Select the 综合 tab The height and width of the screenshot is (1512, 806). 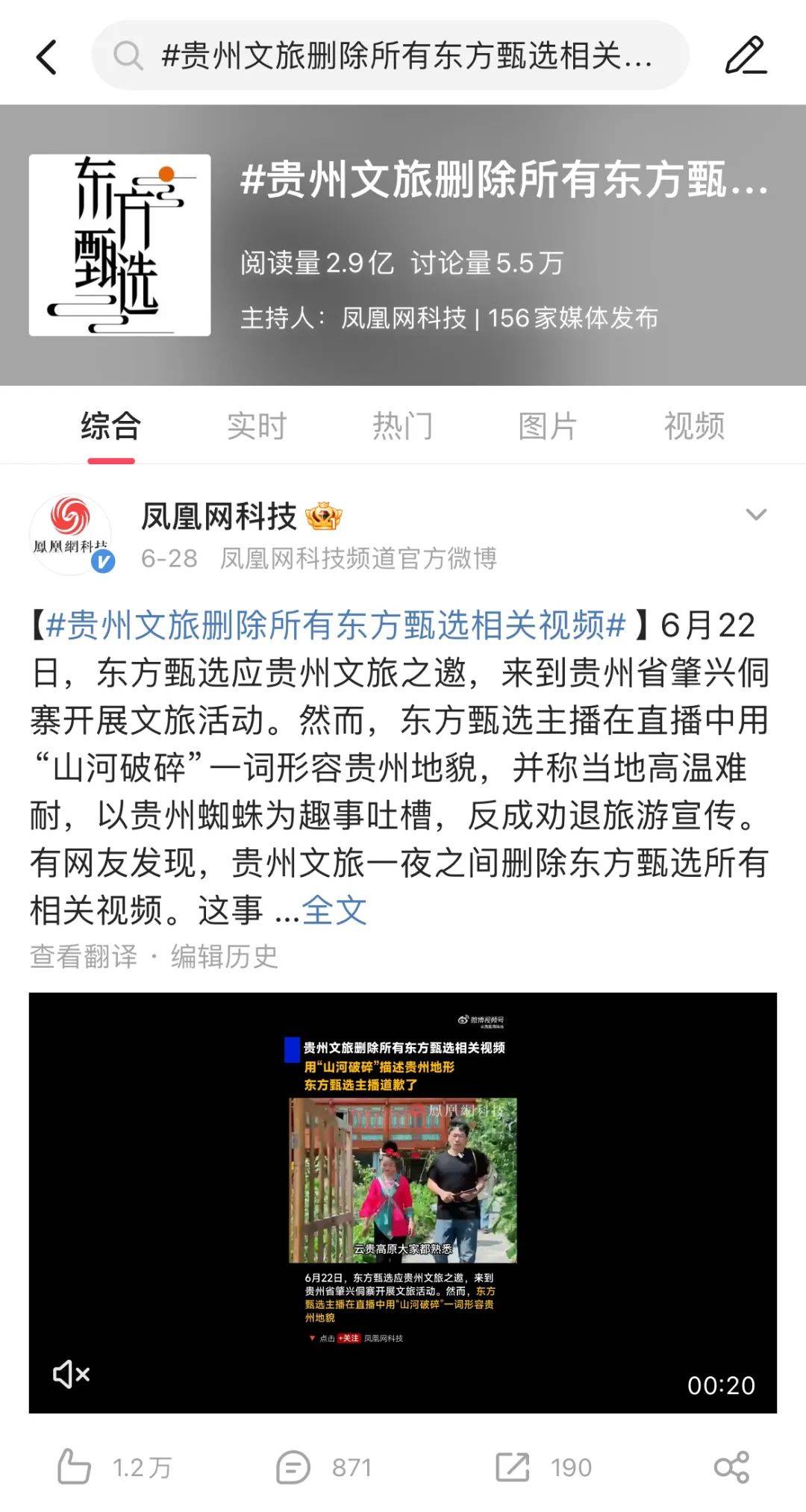click(x=110, y=426)
